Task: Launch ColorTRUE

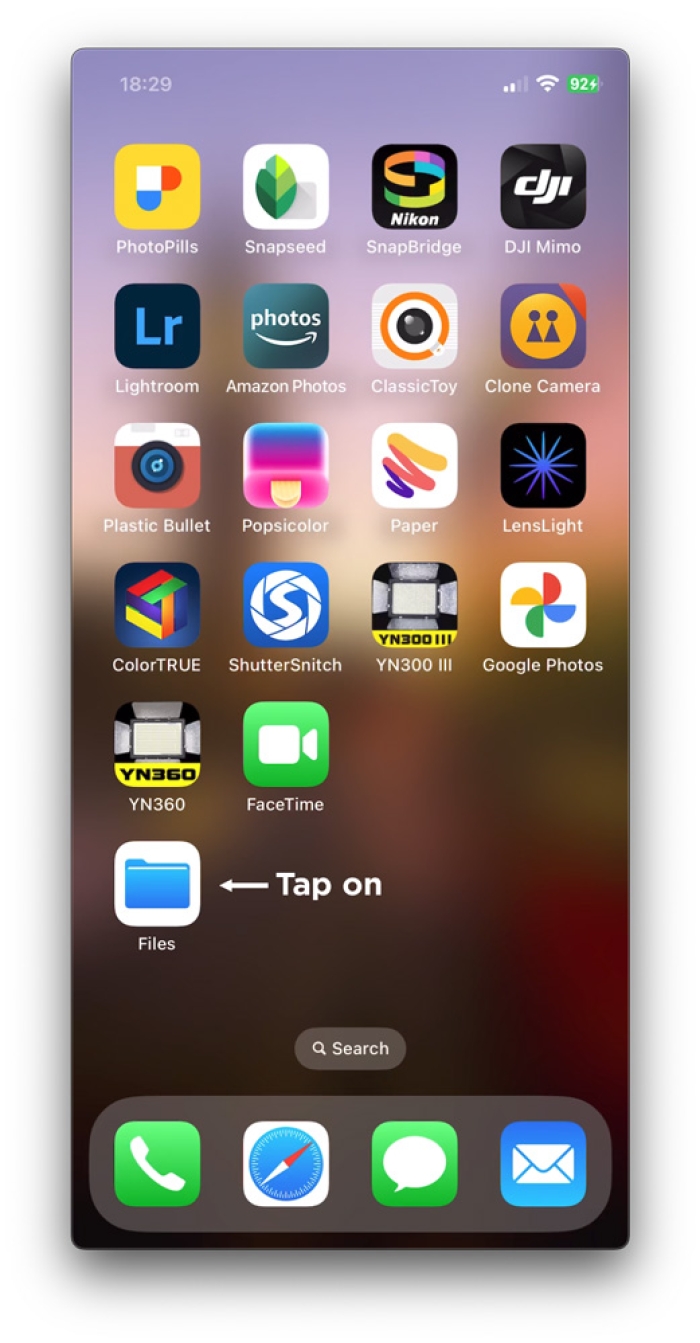Action: [157, 605]
